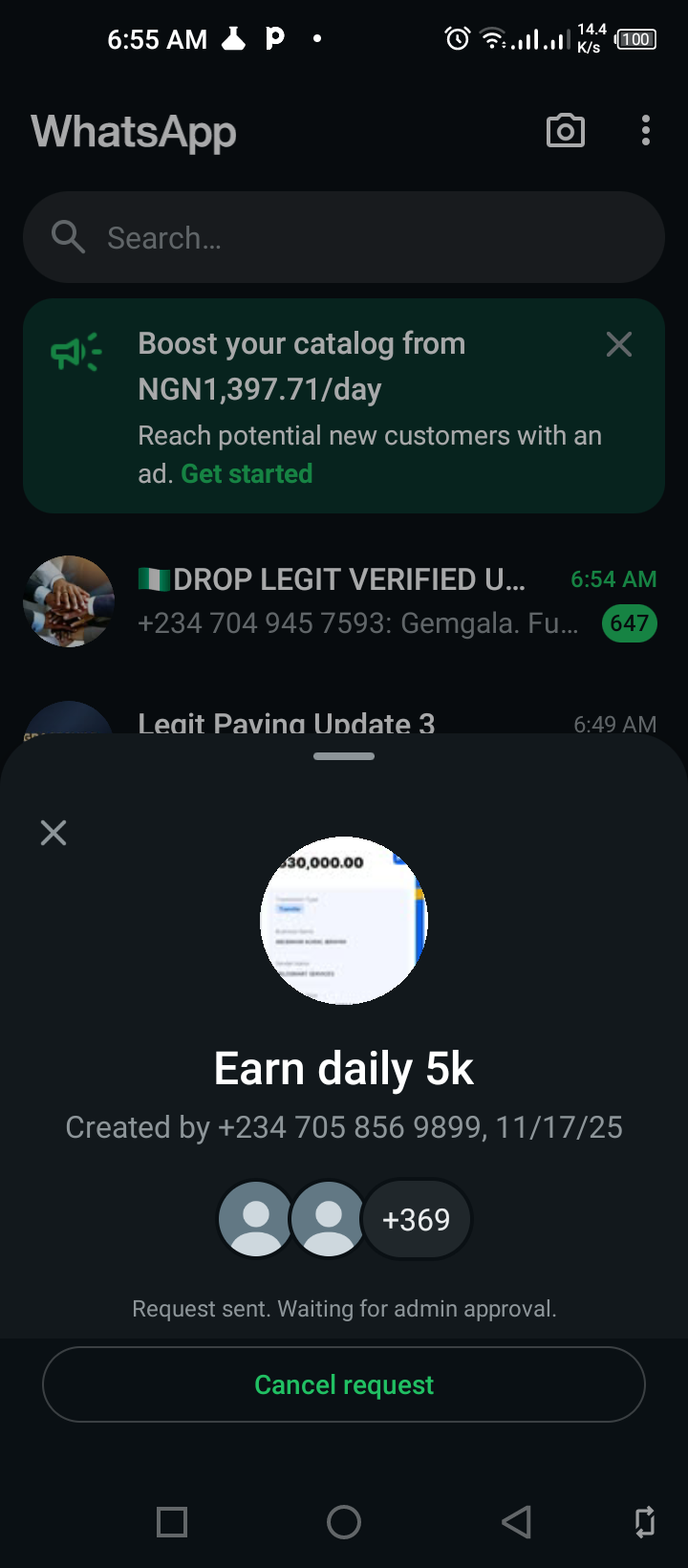Tap the Search field

click(344, 237)
